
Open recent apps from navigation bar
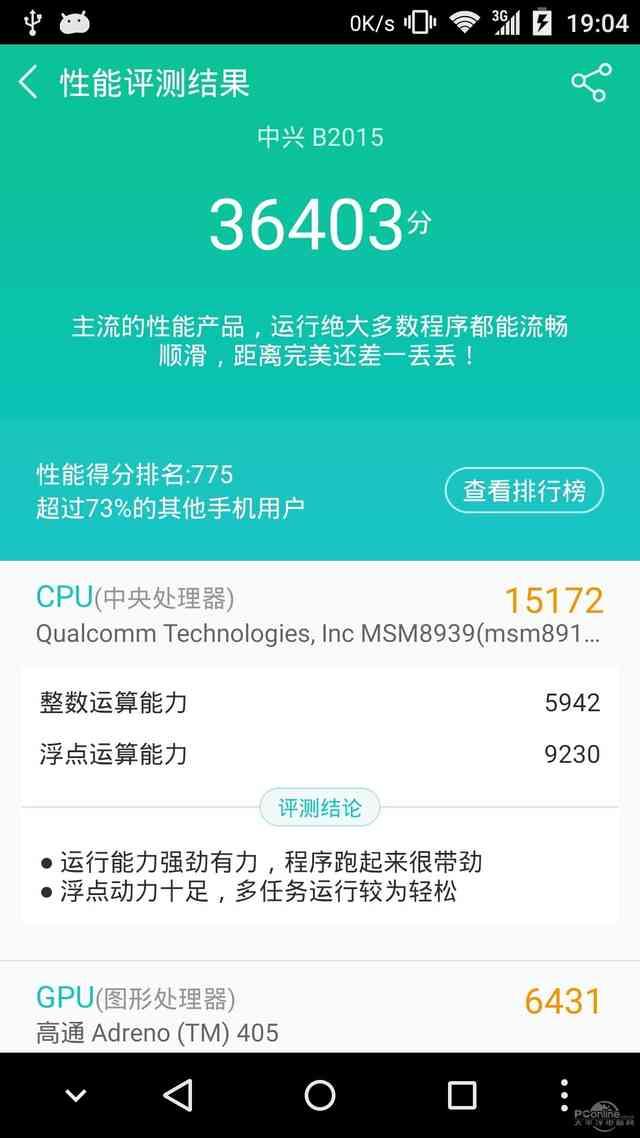462,1095
